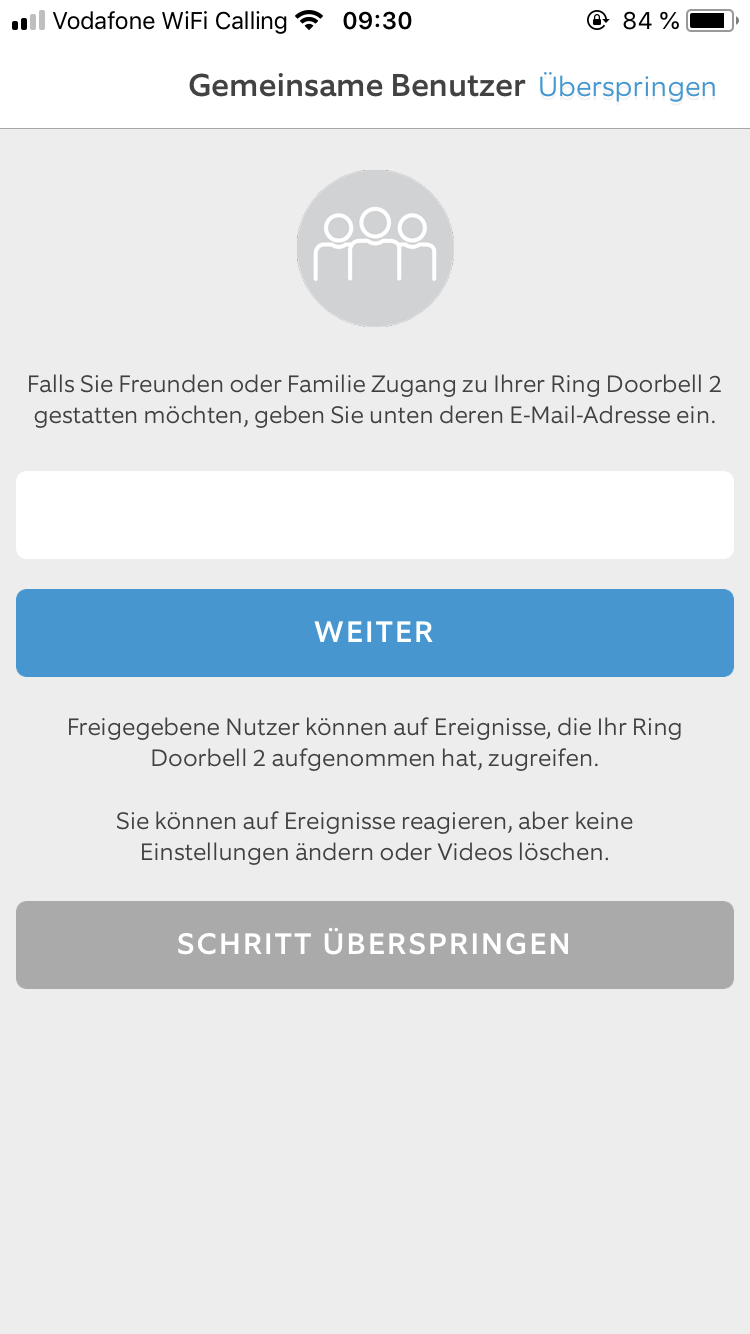Select the SCHRITT ÜBERSPRINGEN button
The image size is (750, 1334).
(375, 944)
